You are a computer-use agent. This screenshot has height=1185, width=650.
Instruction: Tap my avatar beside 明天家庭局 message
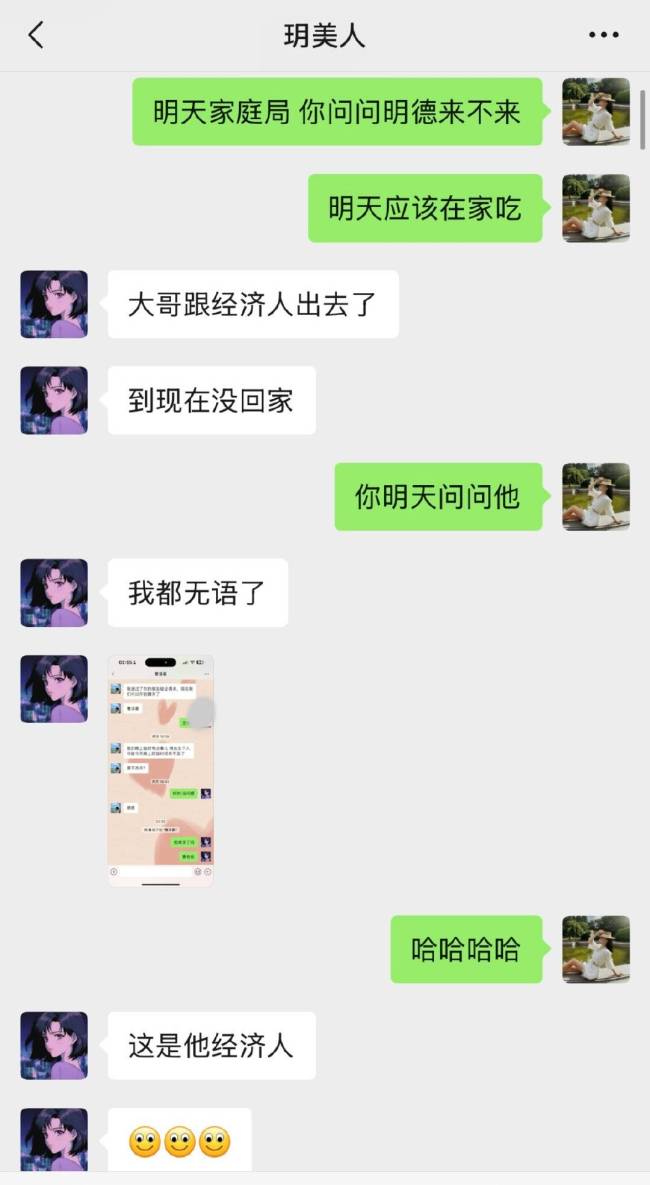(x=596, y=112)
